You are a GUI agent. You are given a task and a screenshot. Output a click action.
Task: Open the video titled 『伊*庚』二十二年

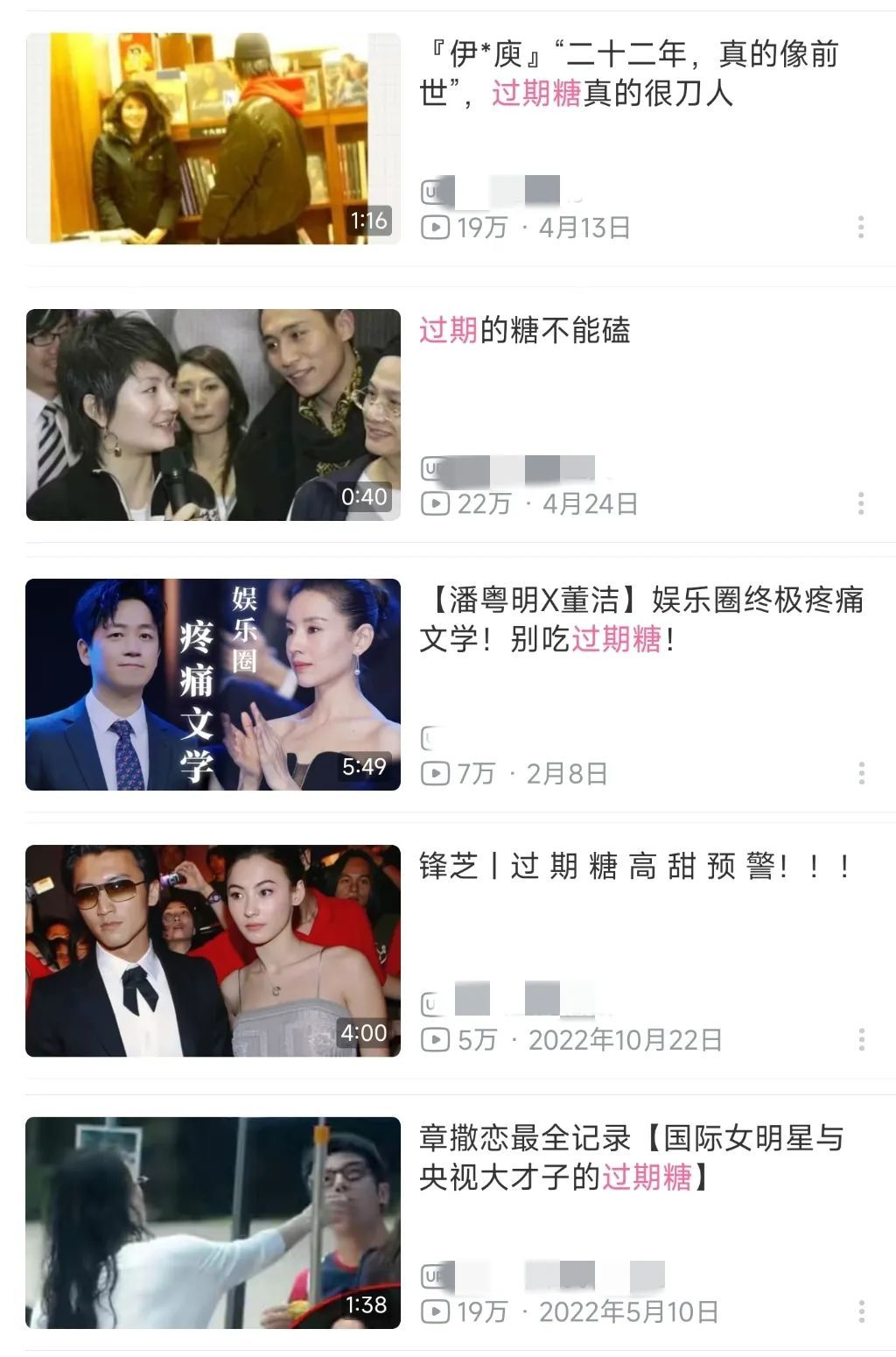213,138
